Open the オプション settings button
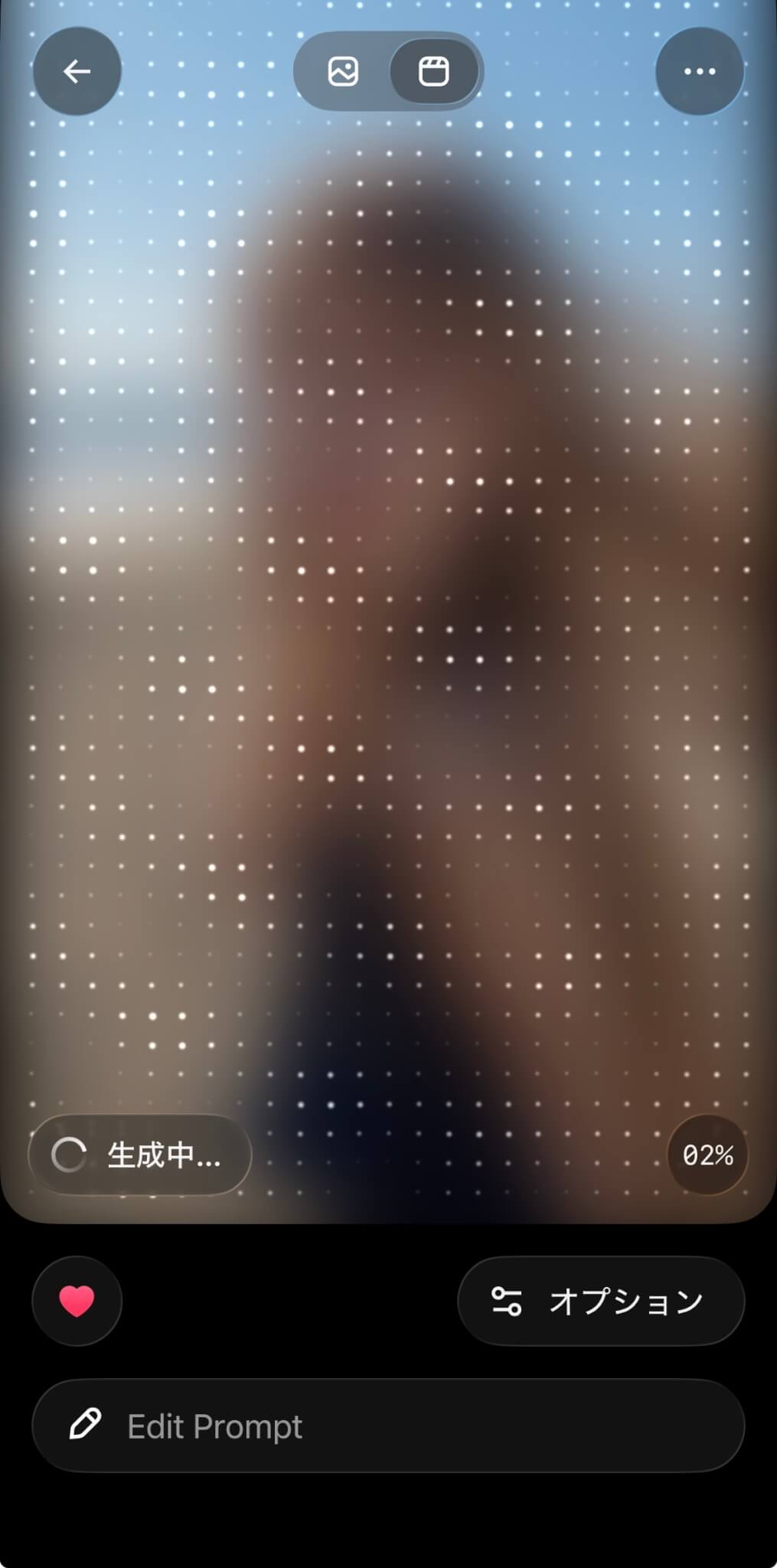Image resolution: width=777 pixels, height=1568 pixels. point(600,1301)
